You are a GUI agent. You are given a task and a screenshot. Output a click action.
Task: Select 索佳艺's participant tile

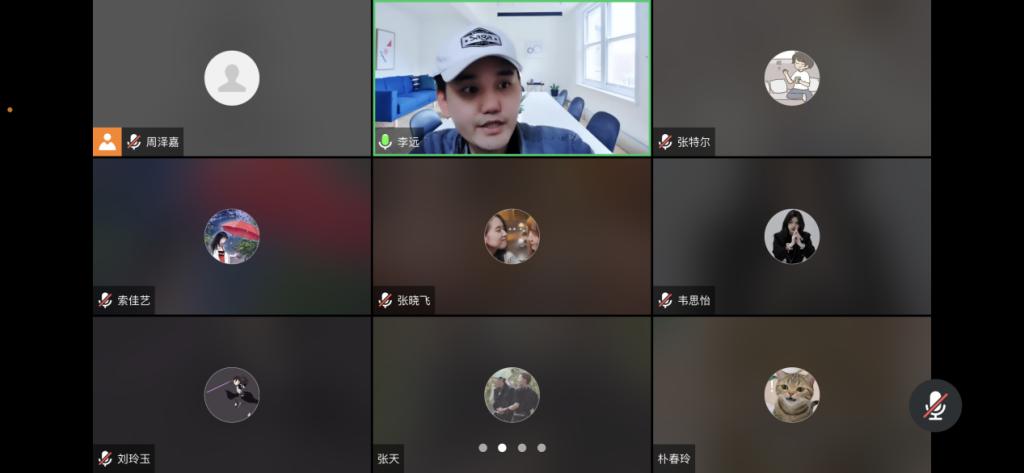pos(231,236)
